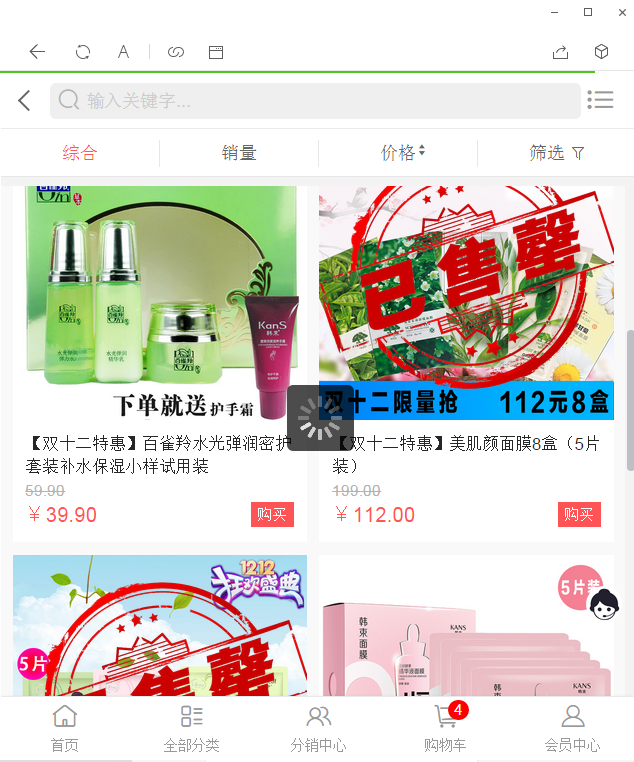Buy the ¥112.00 美肌颜面膜
Screen dimensions: 634x762
579,514
